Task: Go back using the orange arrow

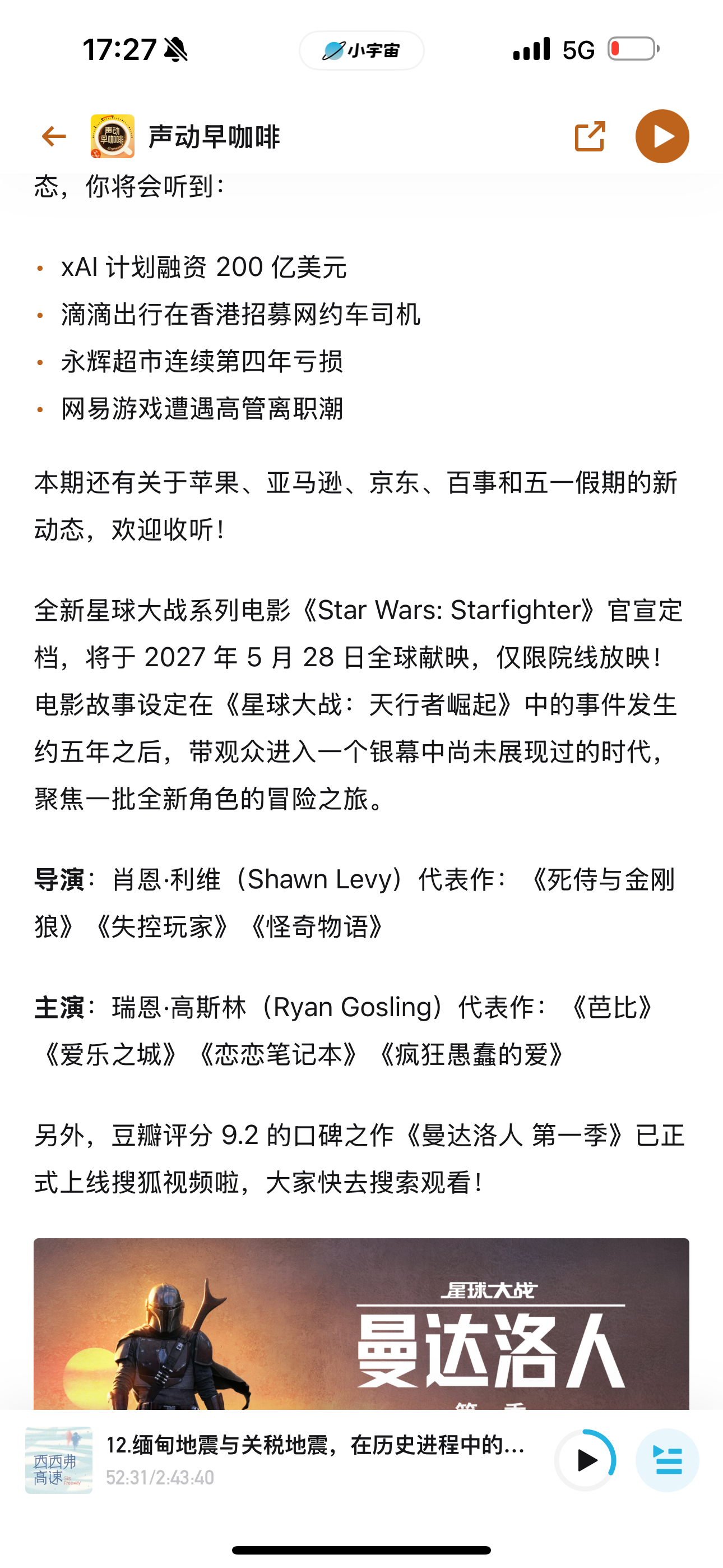Action: pos(54,136)
